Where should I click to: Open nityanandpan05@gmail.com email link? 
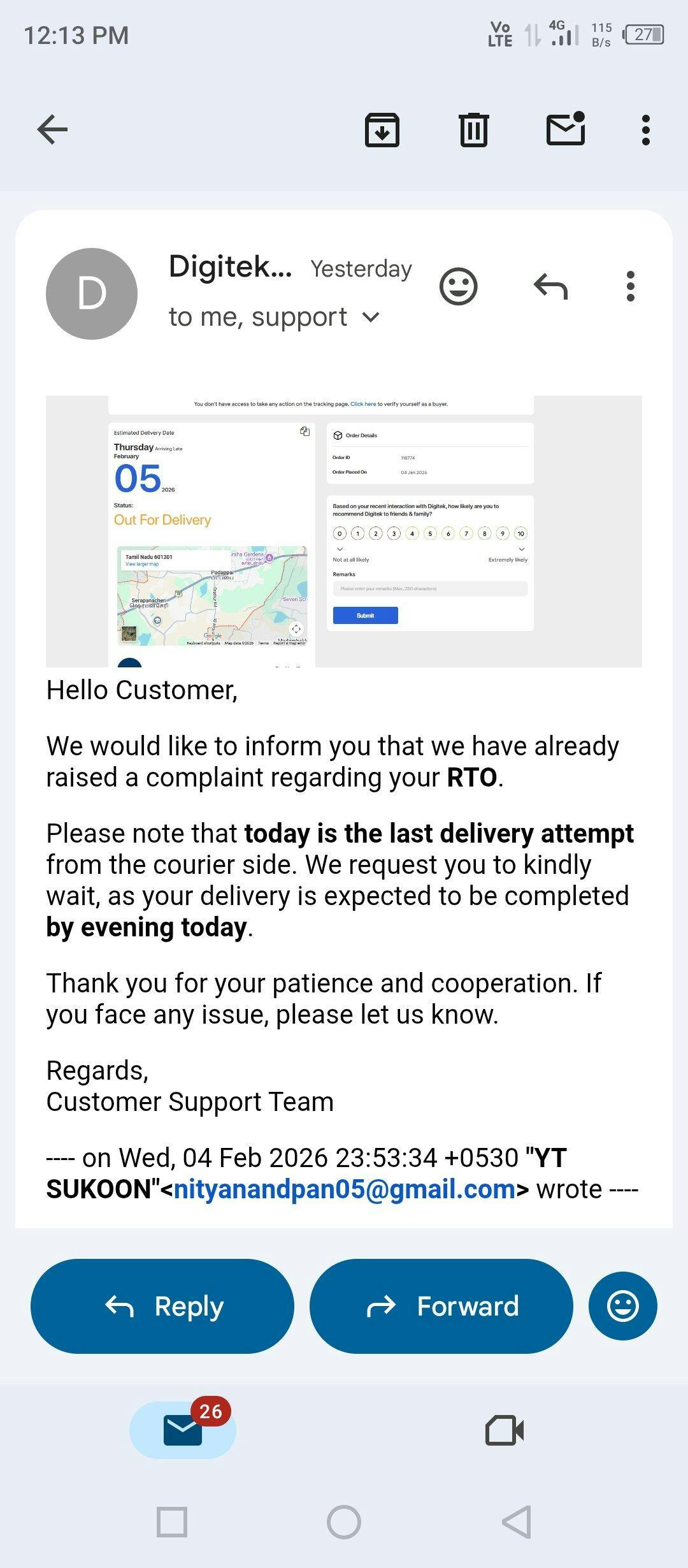(x=344, y=1189)
